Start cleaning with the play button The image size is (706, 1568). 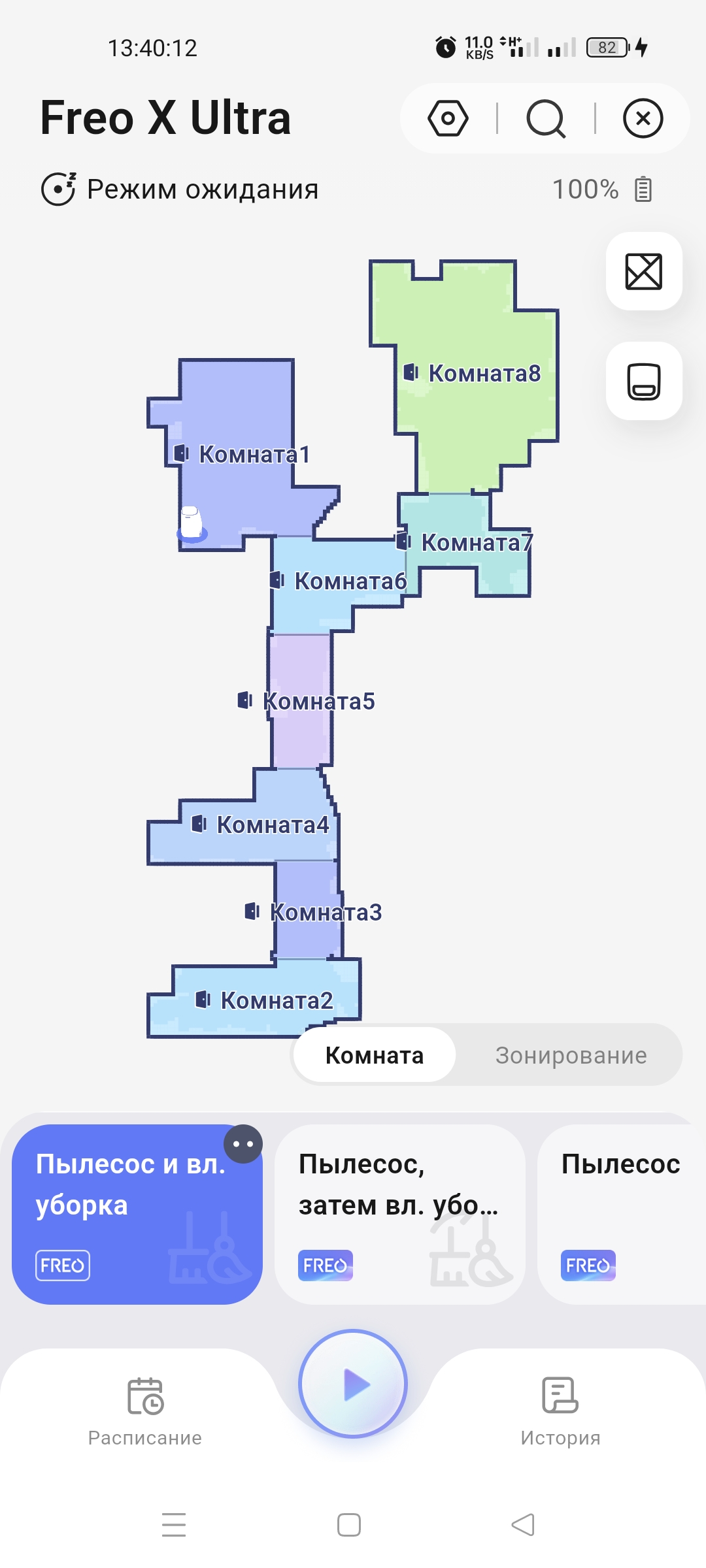(x=353, y=1384)
